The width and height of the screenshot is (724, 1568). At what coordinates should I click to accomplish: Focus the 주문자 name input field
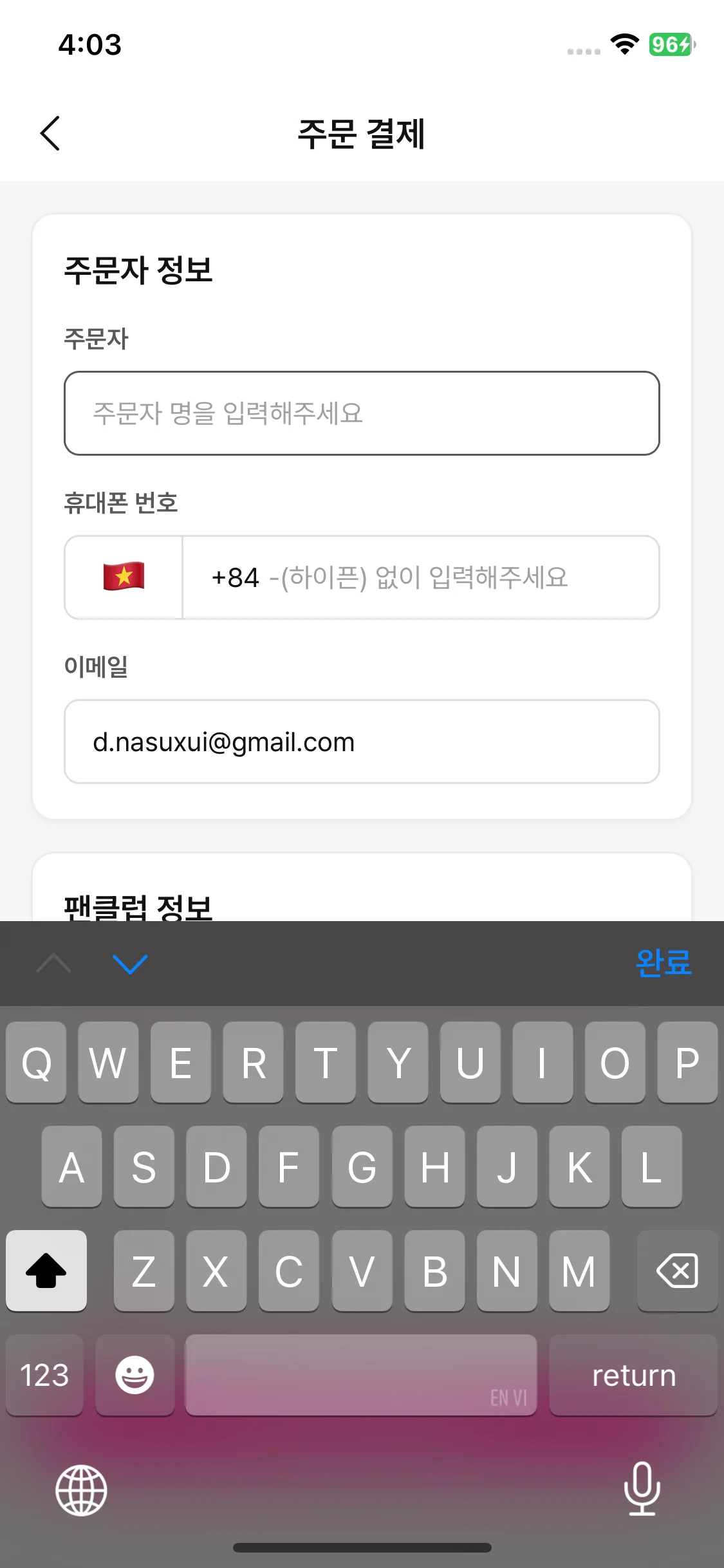[x=362, y=413]
